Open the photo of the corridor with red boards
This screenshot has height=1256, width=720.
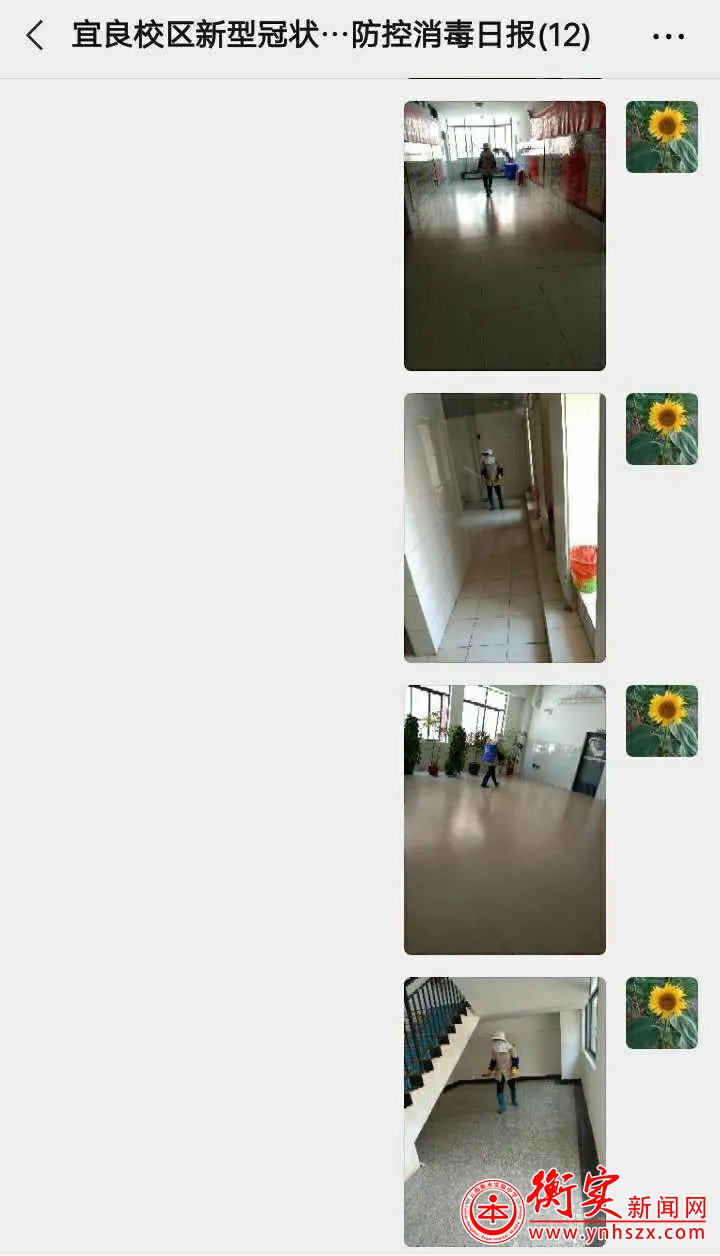505,236
